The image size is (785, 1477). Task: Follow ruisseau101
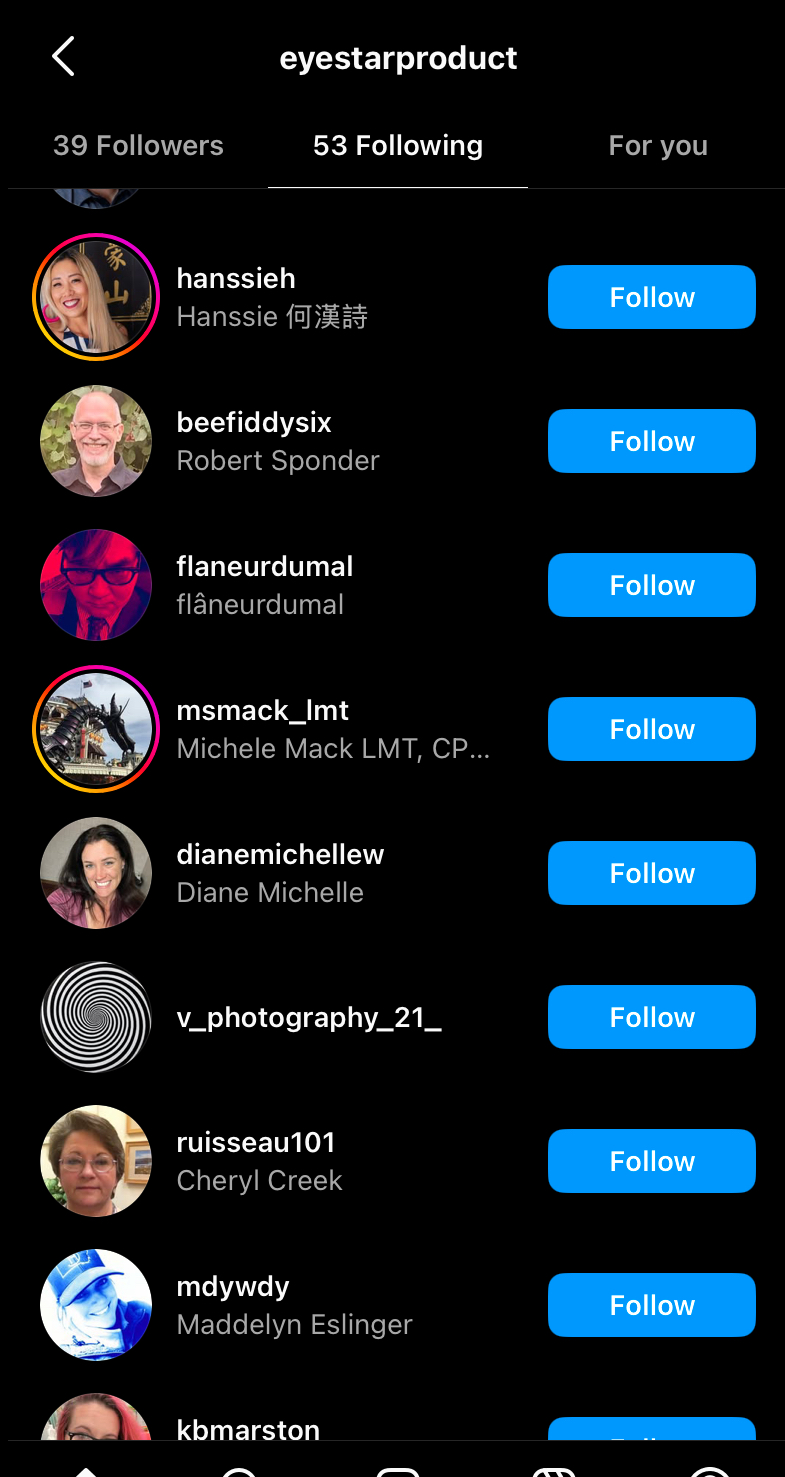pyautogui.click(x=652, y=1161)
